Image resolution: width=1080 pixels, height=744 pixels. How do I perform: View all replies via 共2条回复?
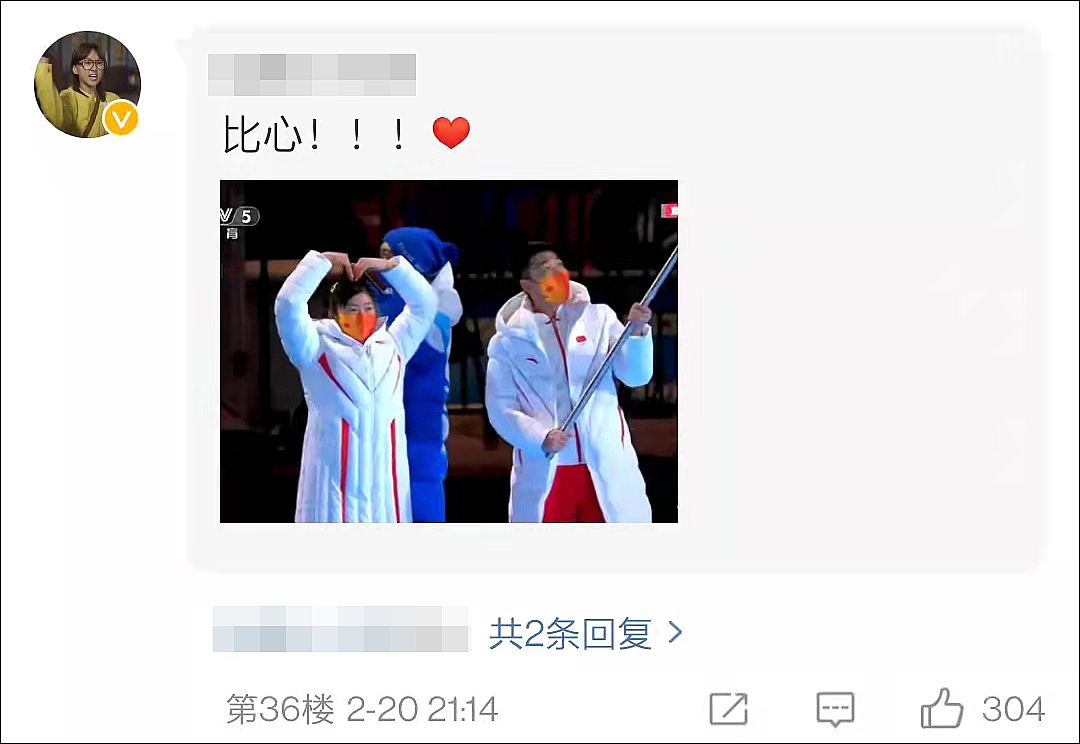click(586, 633)
